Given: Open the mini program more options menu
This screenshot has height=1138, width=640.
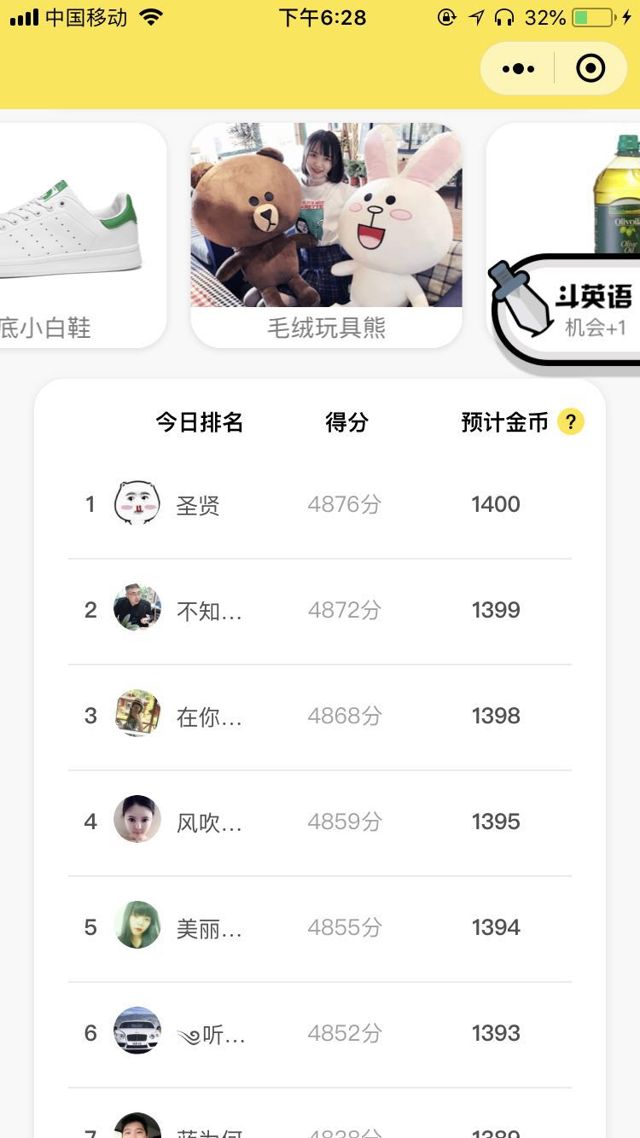Looking at the screenshot, I should point(518,69).
